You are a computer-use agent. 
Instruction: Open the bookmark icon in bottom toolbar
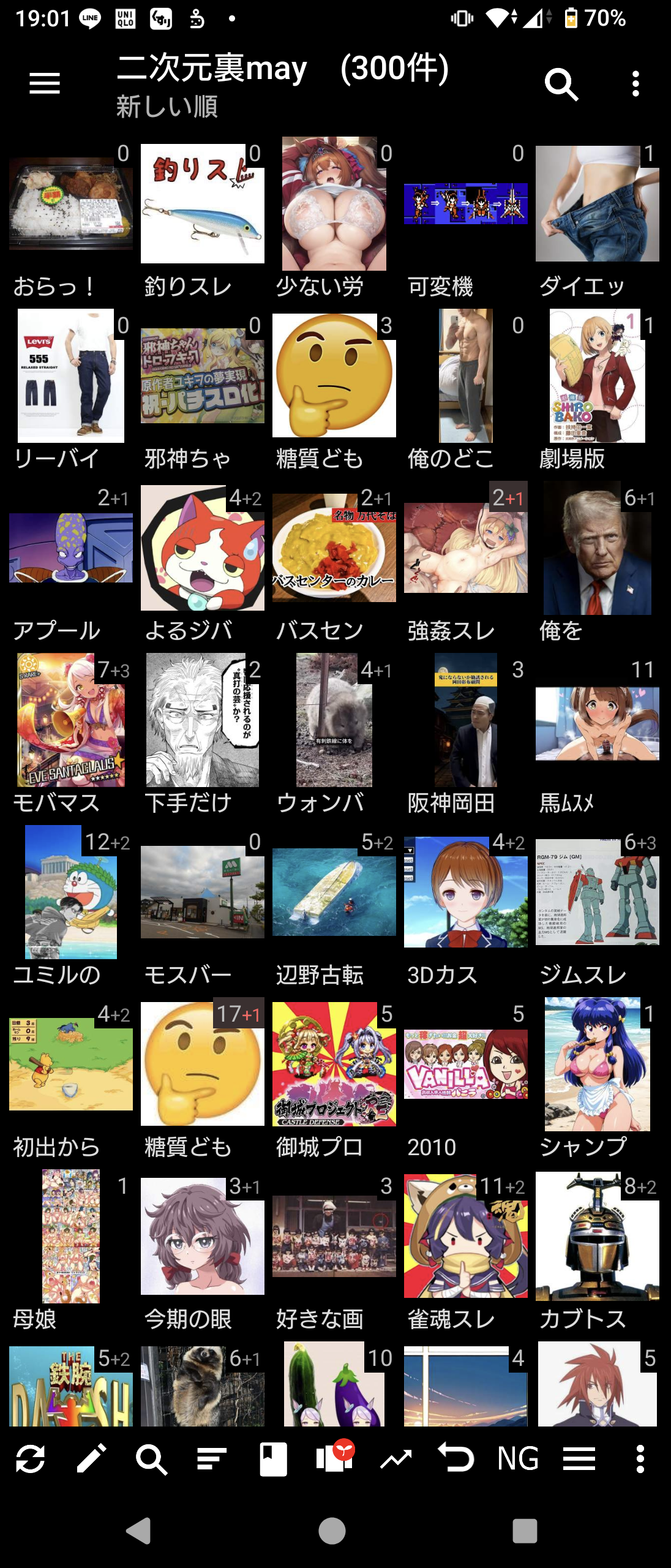(273, 1458)
